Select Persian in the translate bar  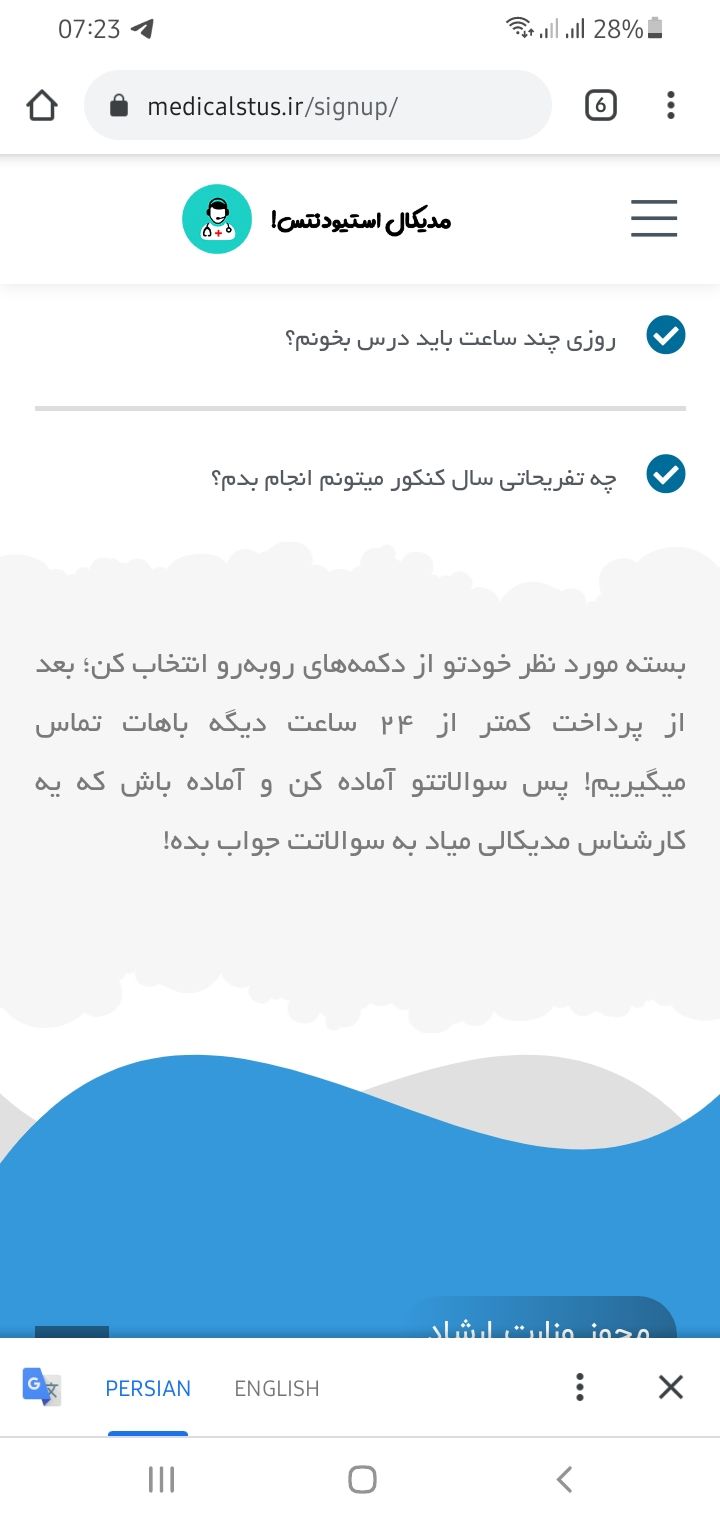pyautogui.click(x=148, y=1388)
